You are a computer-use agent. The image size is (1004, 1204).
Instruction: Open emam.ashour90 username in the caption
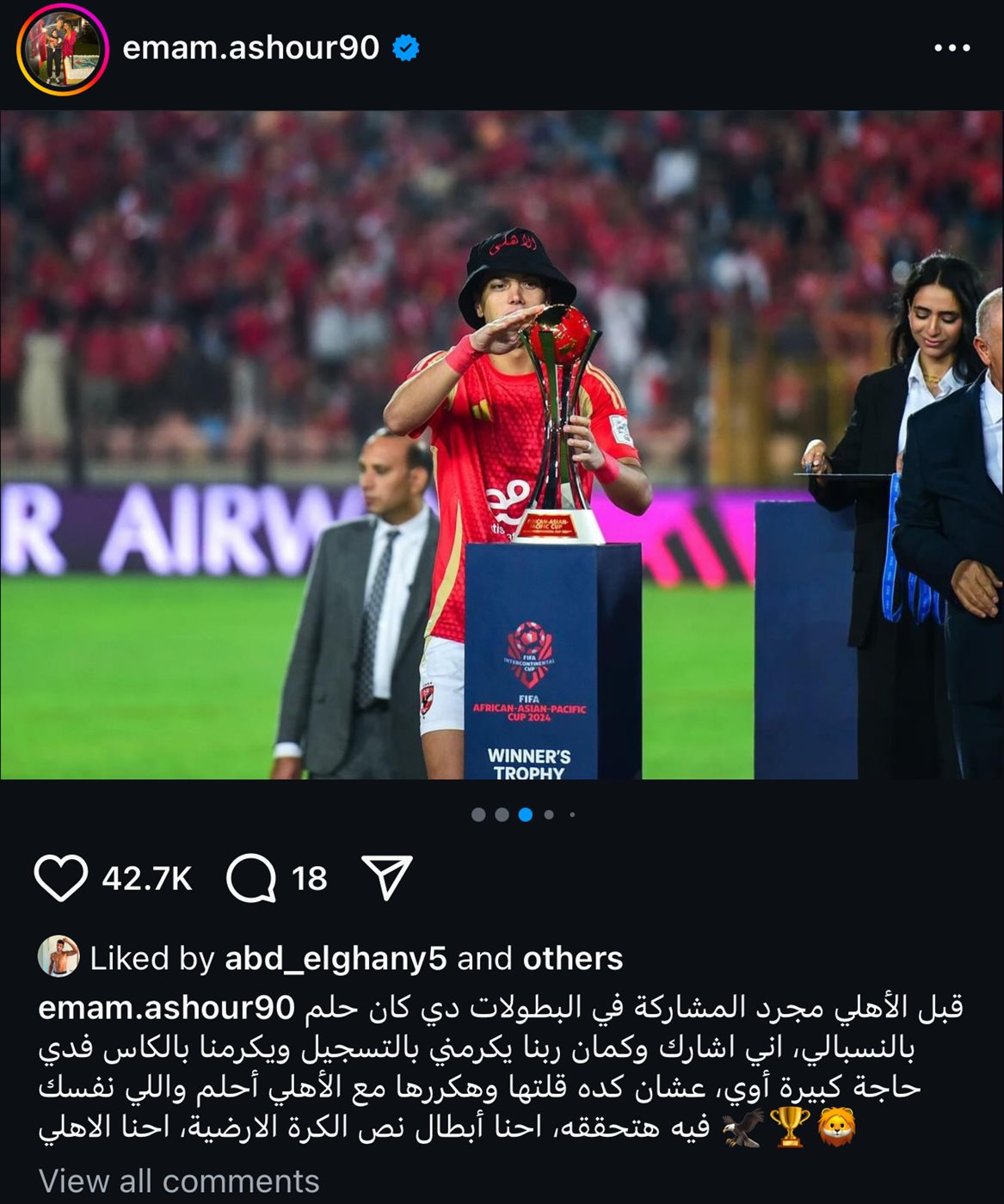[166, 1007]
